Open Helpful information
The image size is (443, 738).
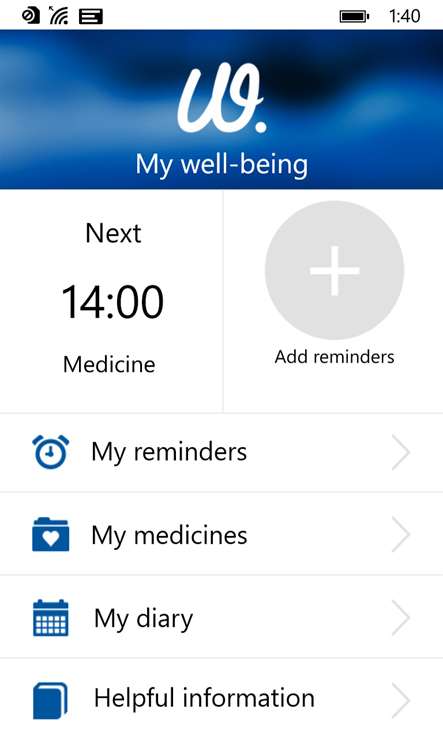[x=221, y=698]
